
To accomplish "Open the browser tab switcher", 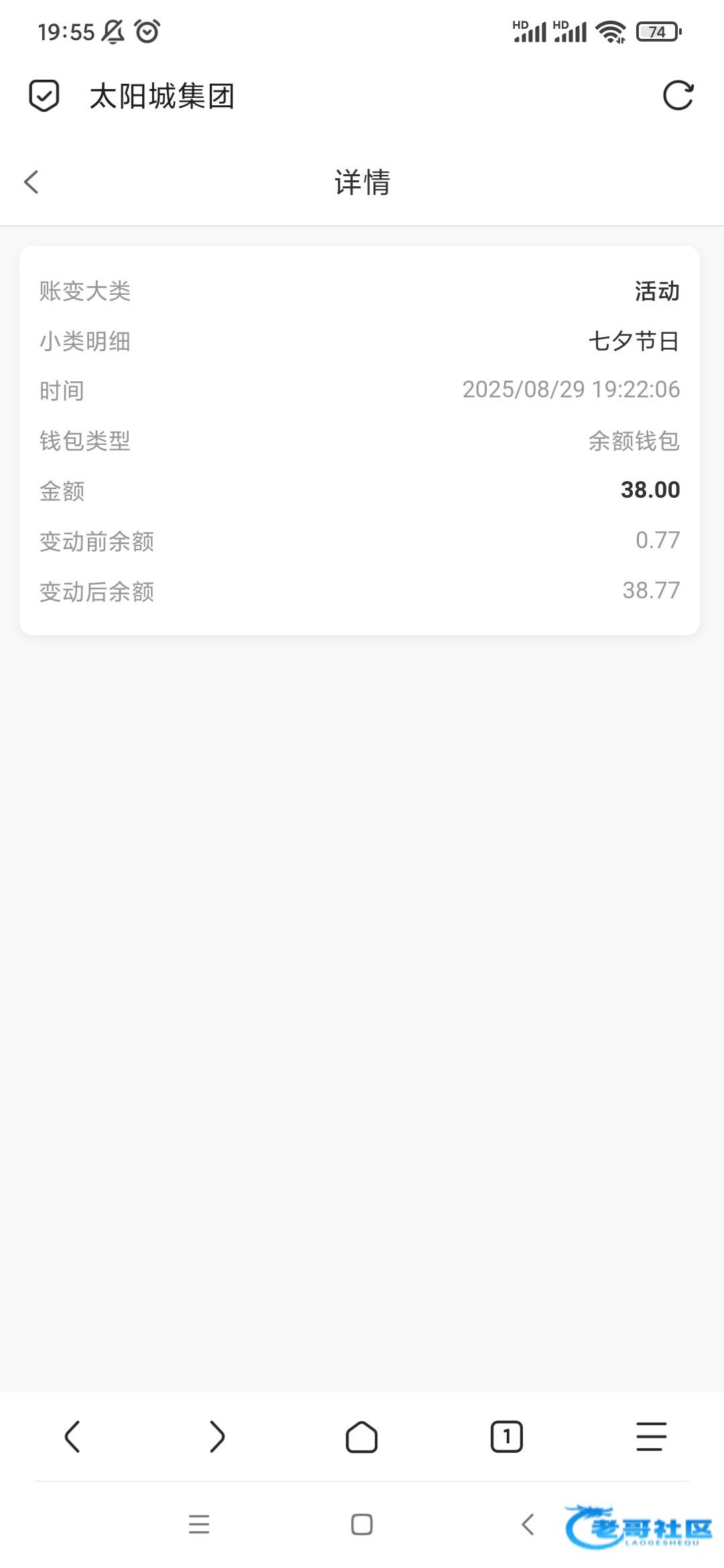I will [x=507, y=1437].
